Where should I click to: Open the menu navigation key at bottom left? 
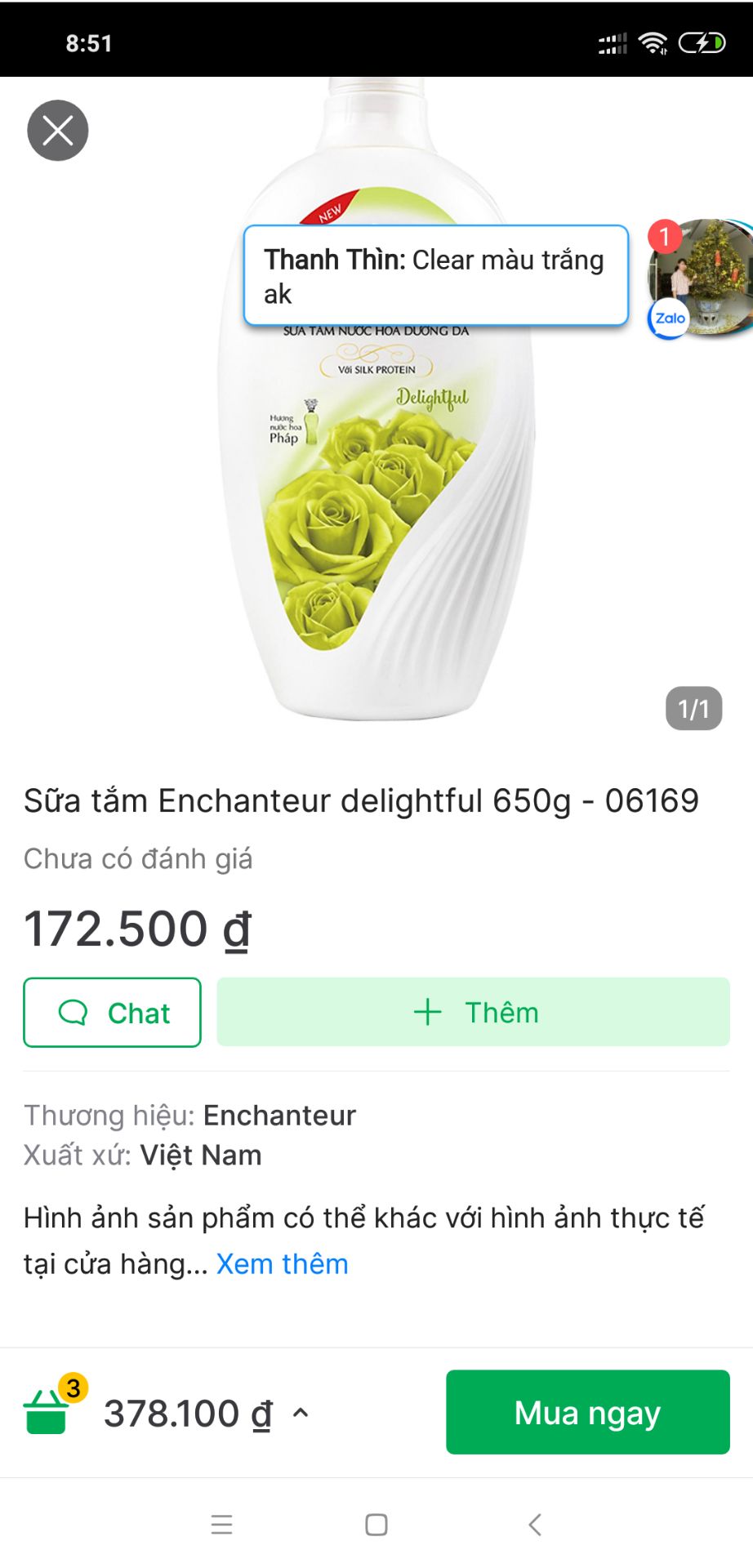click(221, 1524)
